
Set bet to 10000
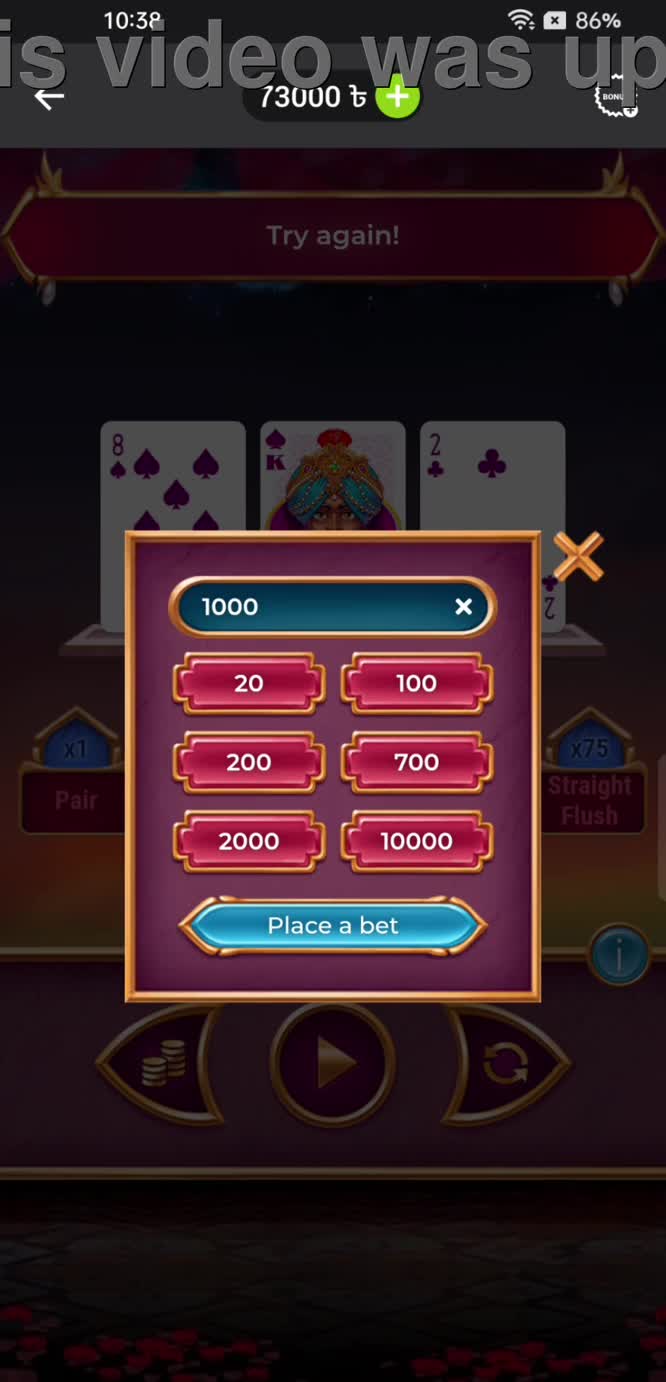(416, 841)
